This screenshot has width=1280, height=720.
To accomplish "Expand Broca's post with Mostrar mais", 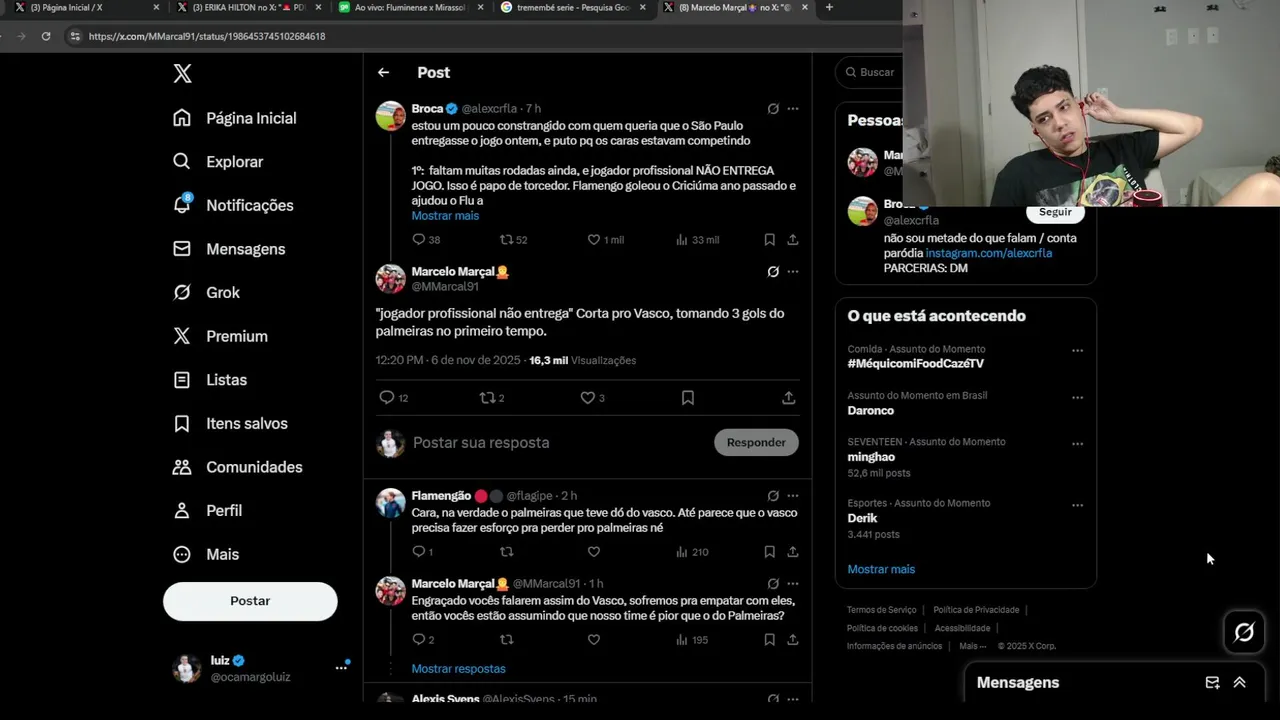I will click(x=445, y=216).
